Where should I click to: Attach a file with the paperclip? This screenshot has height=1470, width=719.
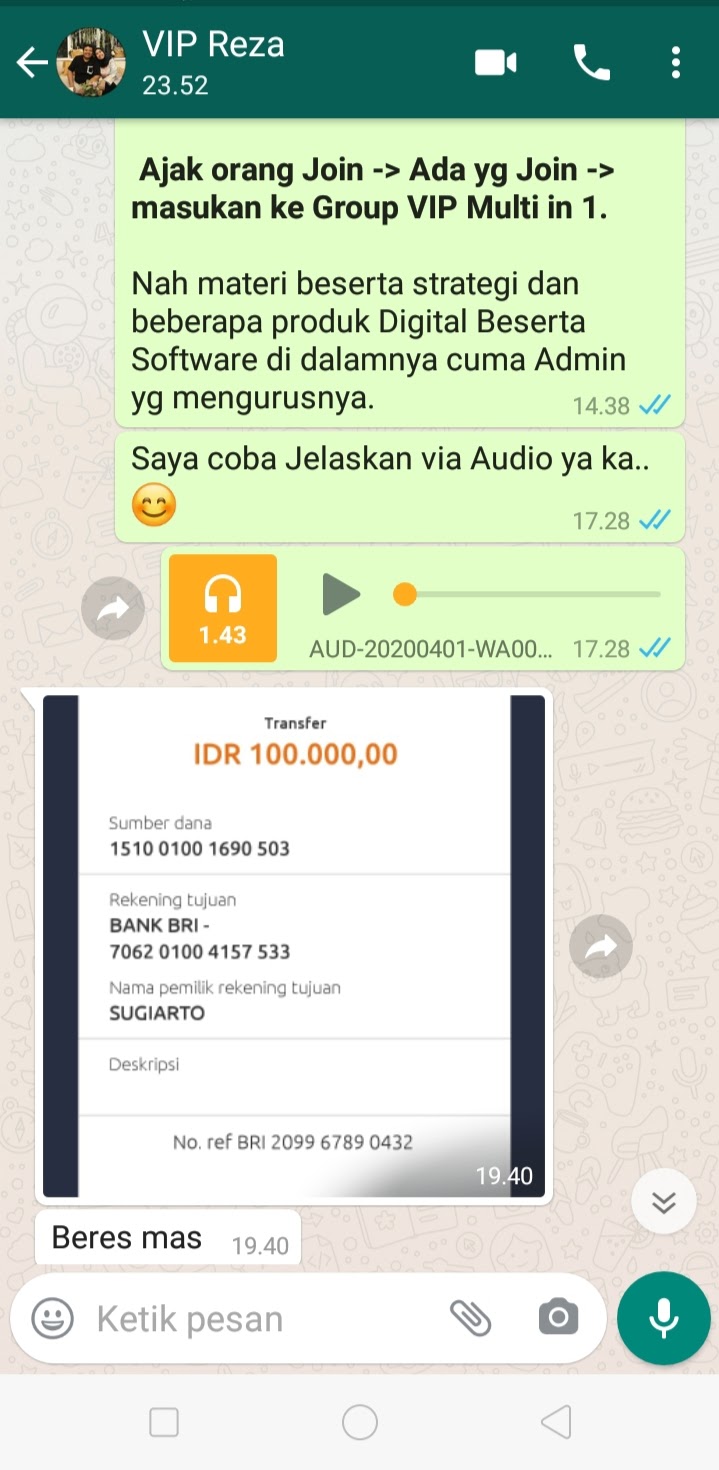coord(470,1318)
